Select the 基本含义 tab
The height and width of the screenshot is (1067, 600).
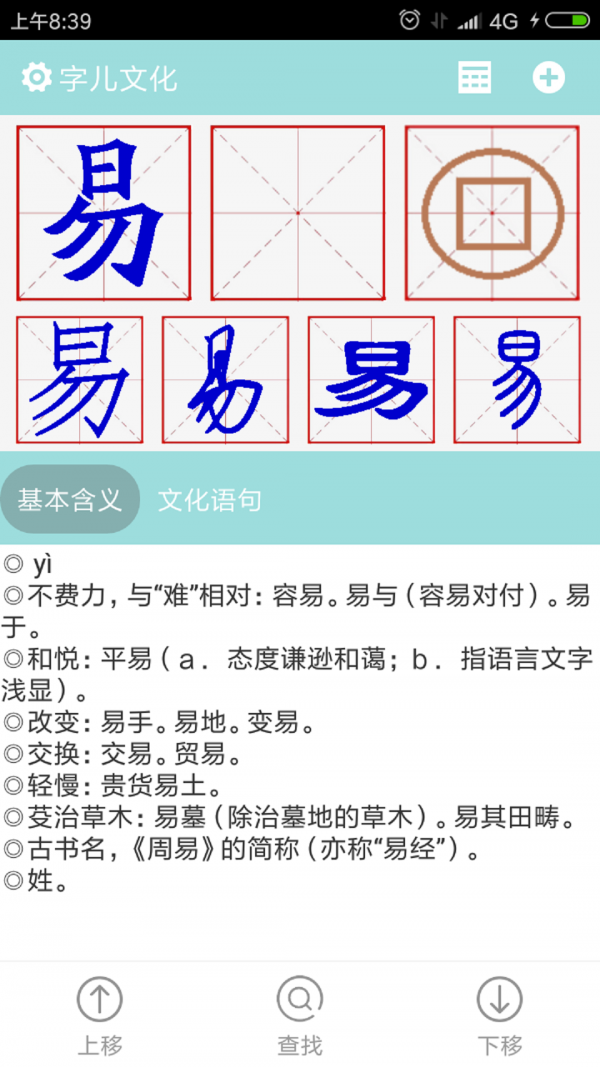tap(70, 499)
